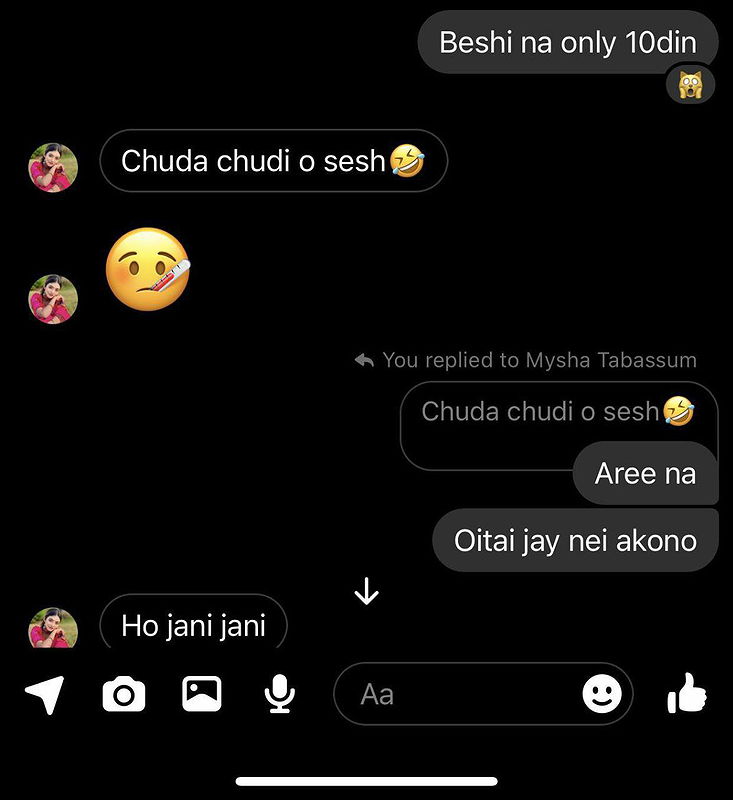Jump to latest messages with the down arrow
The height and width of the screenshot is (800, 733).
367,592
